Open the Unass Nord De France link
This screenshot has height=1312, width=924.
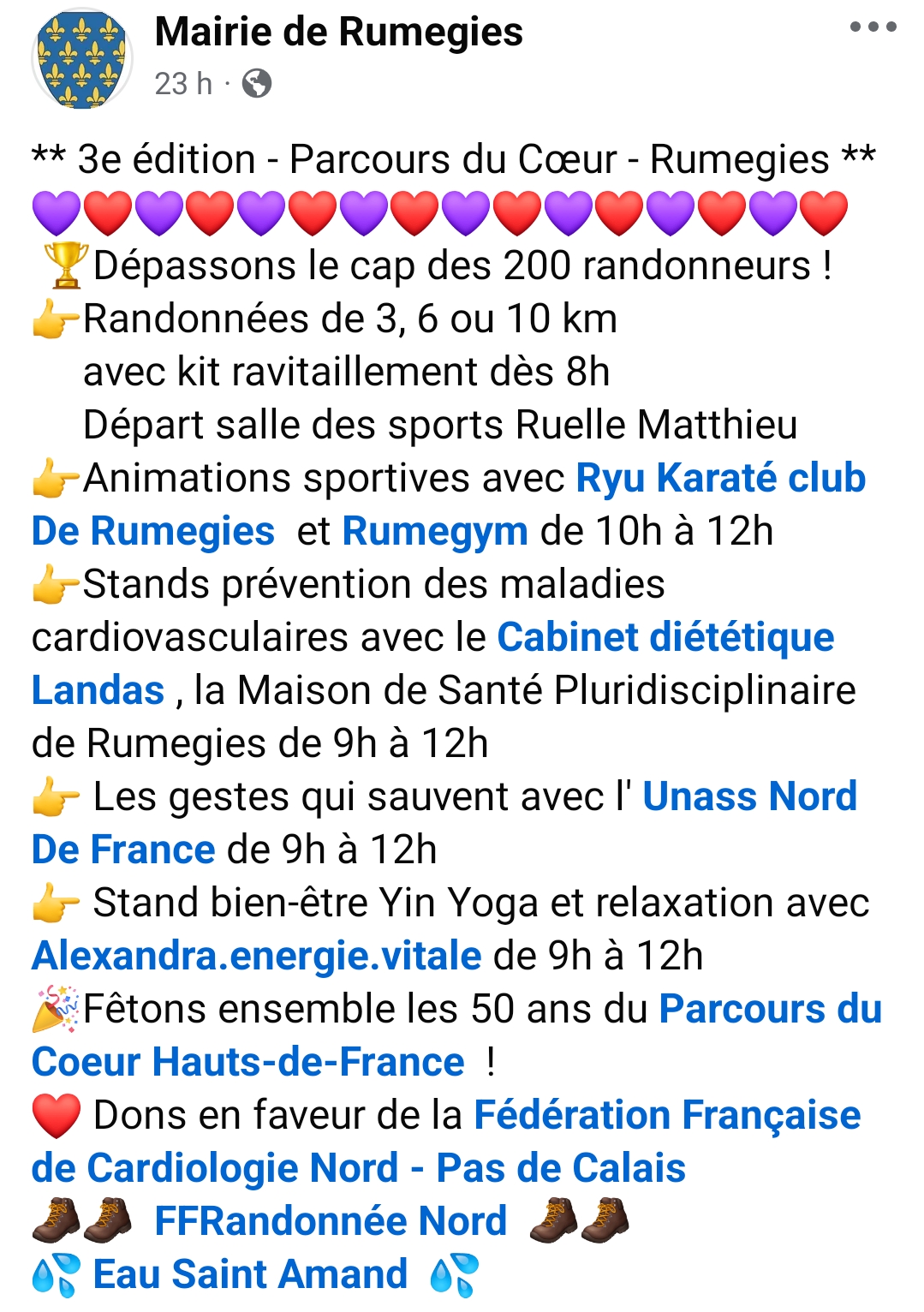coord(749,796)
